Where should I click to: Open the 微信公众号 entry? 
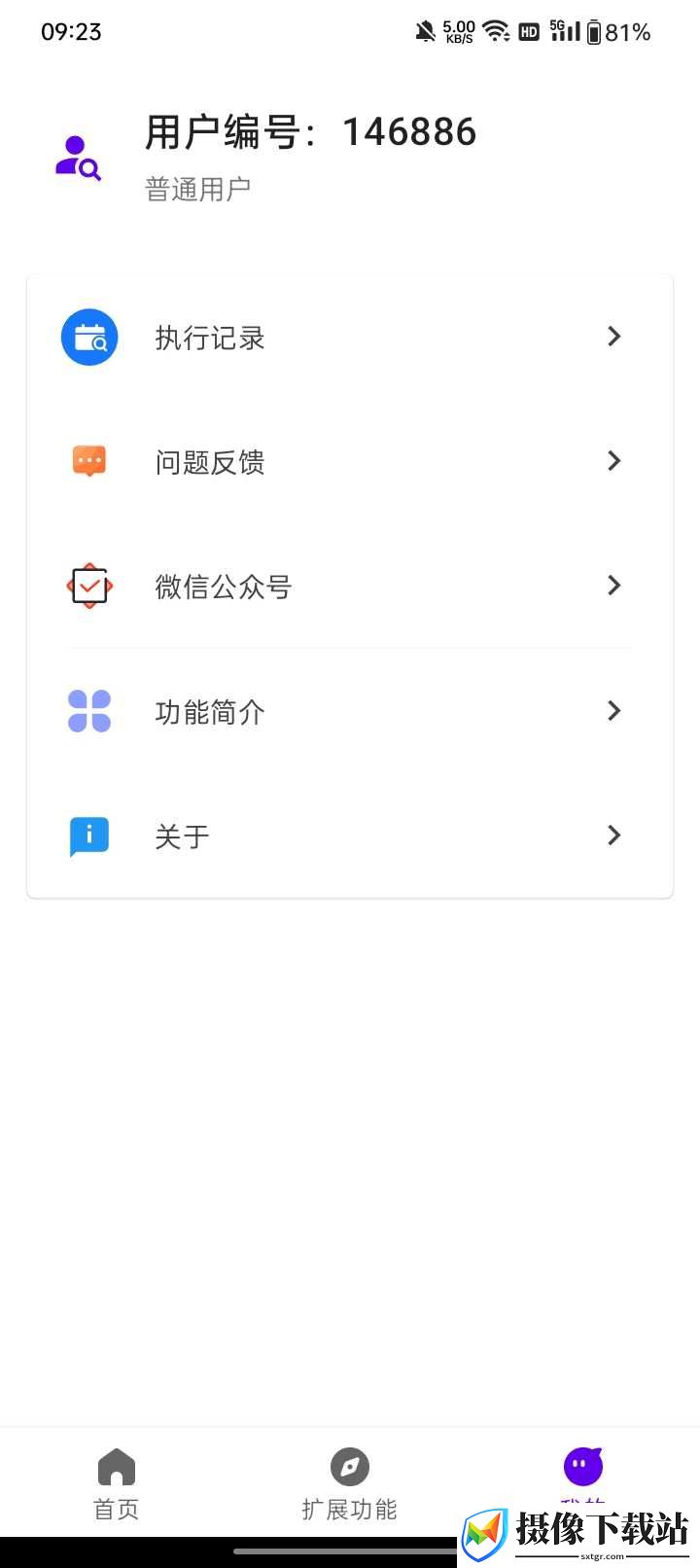pos(350,587)
